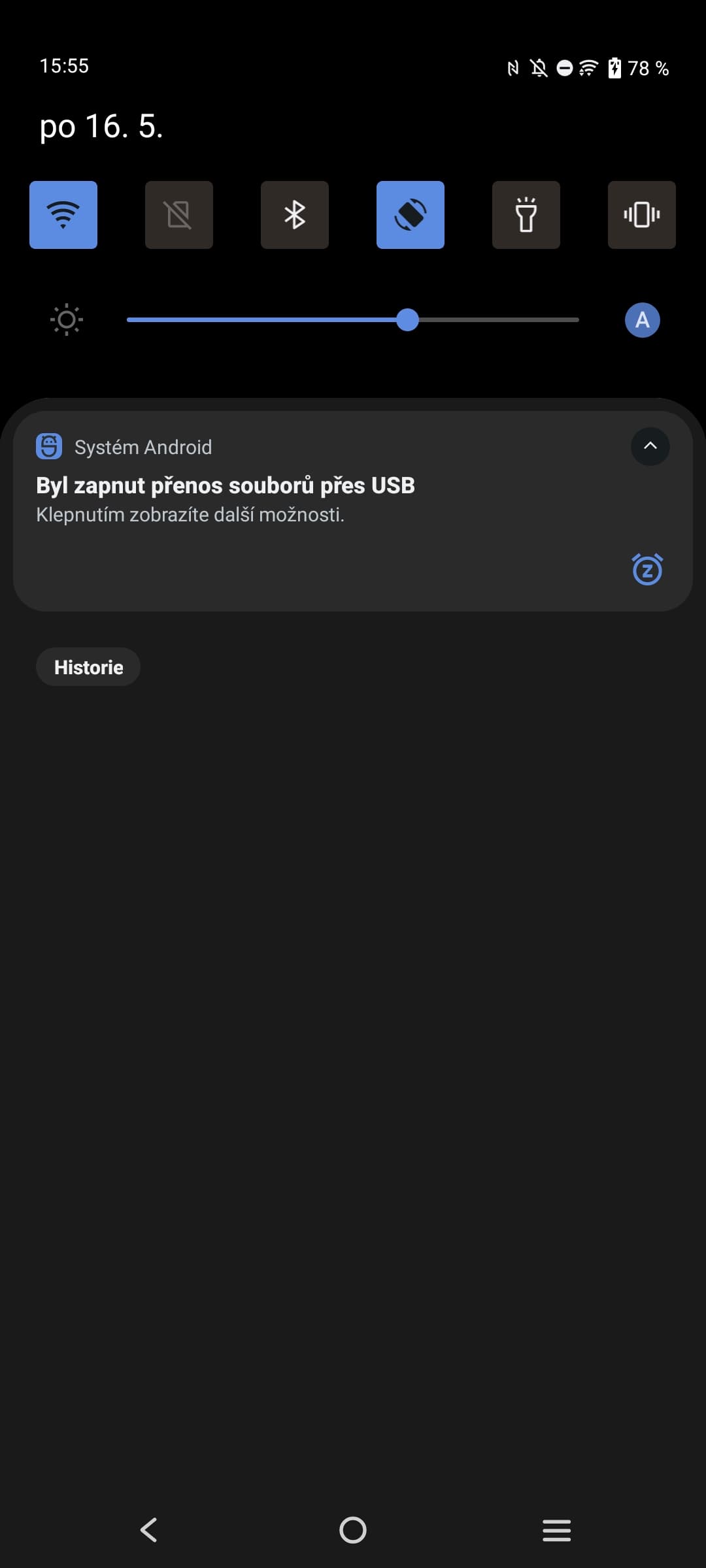Open notification Historie
The width and height of the screenshot is (706, 1568).
(88, 667)
